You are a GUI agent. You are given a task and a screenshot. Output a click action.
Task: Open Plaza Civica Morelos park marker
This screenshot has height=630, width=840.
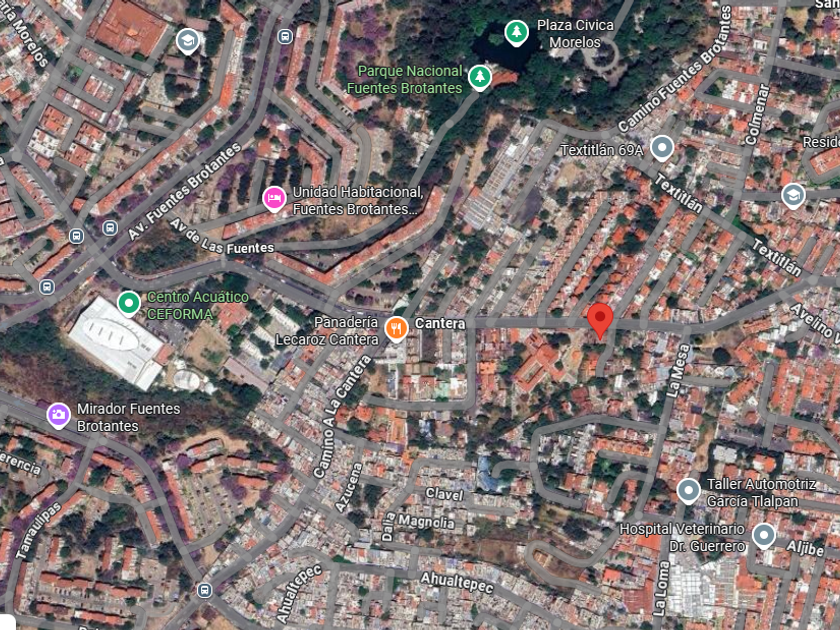[516, 33]
